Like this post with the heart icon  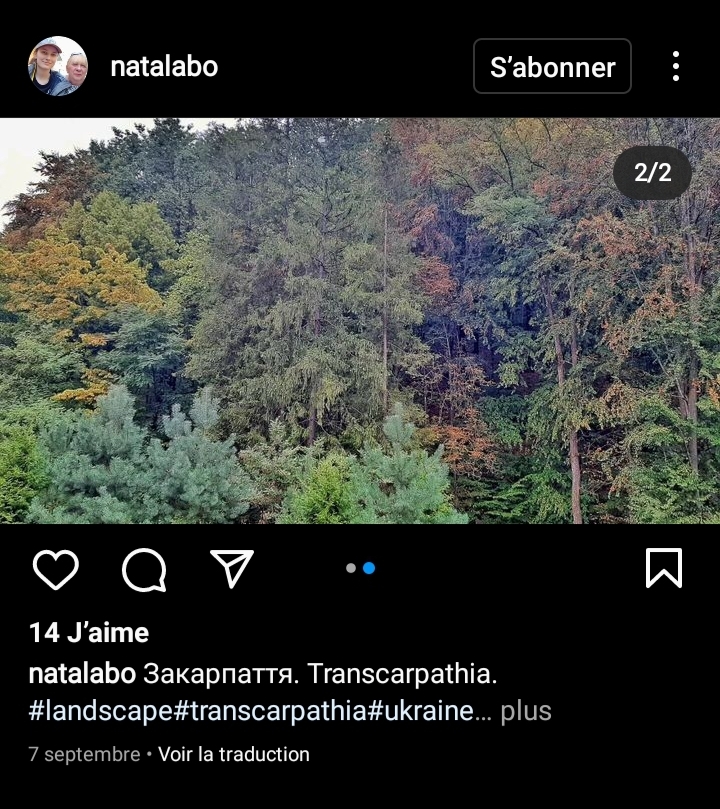coord(56,569)
